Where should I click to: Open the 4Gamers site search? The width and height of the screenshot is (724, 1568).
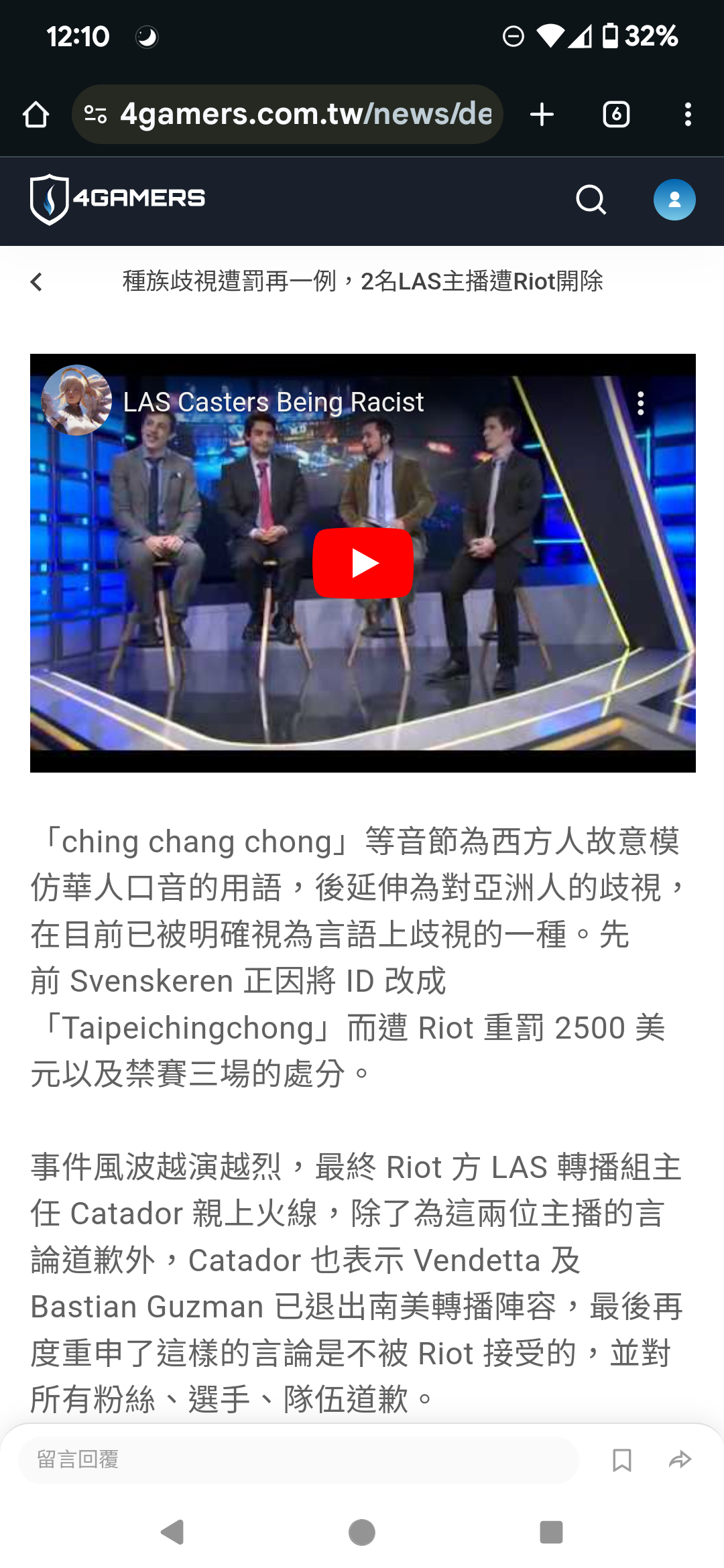point(591,200)
